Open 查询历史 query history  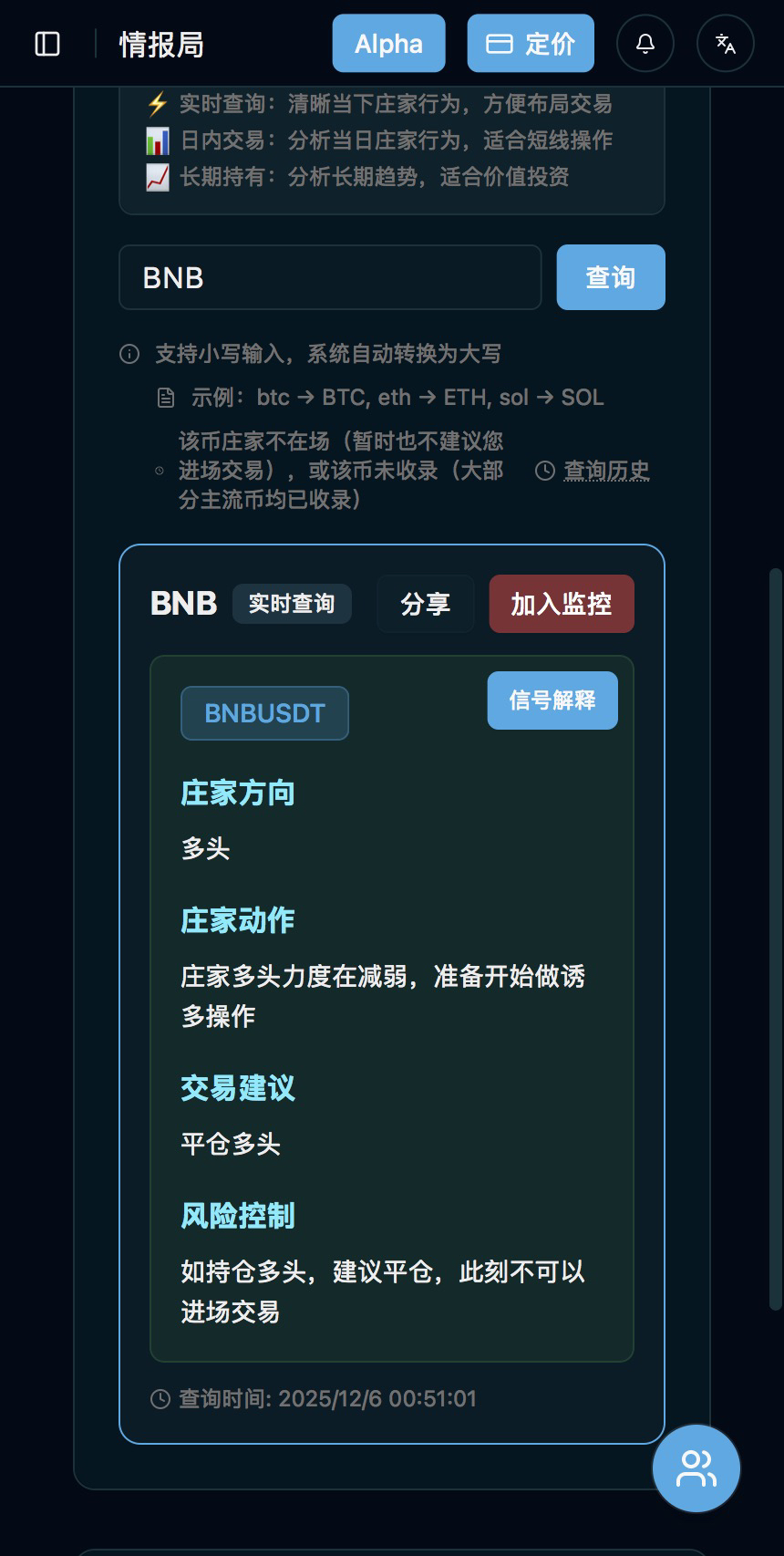pos(605,471)
